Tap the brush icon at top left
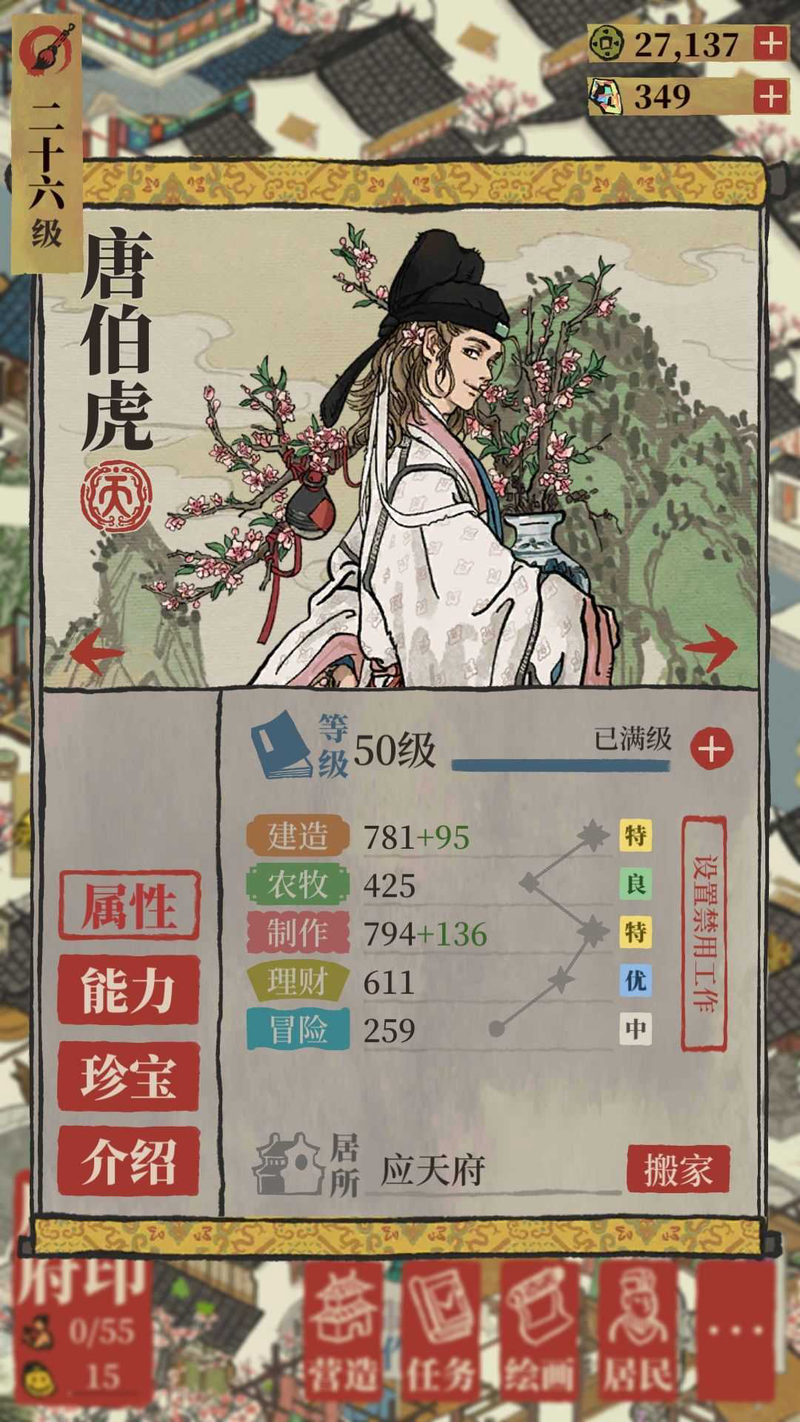This screenshot has height=1422, width=800. pos(48,47)
